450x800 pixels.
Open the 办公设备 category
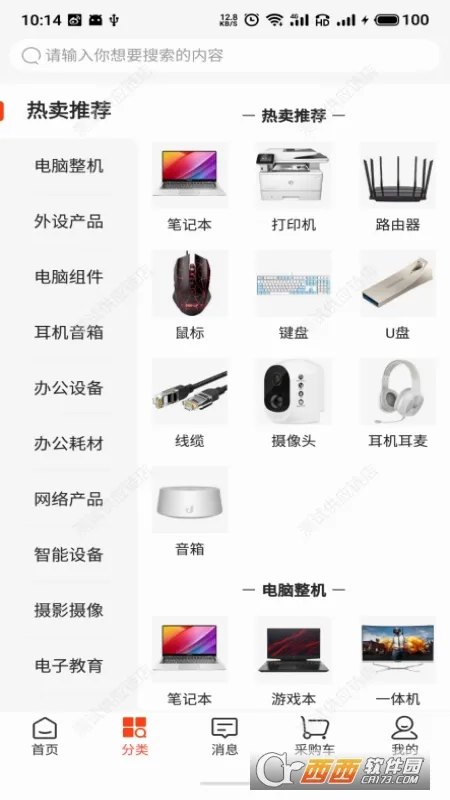[69, 388]
